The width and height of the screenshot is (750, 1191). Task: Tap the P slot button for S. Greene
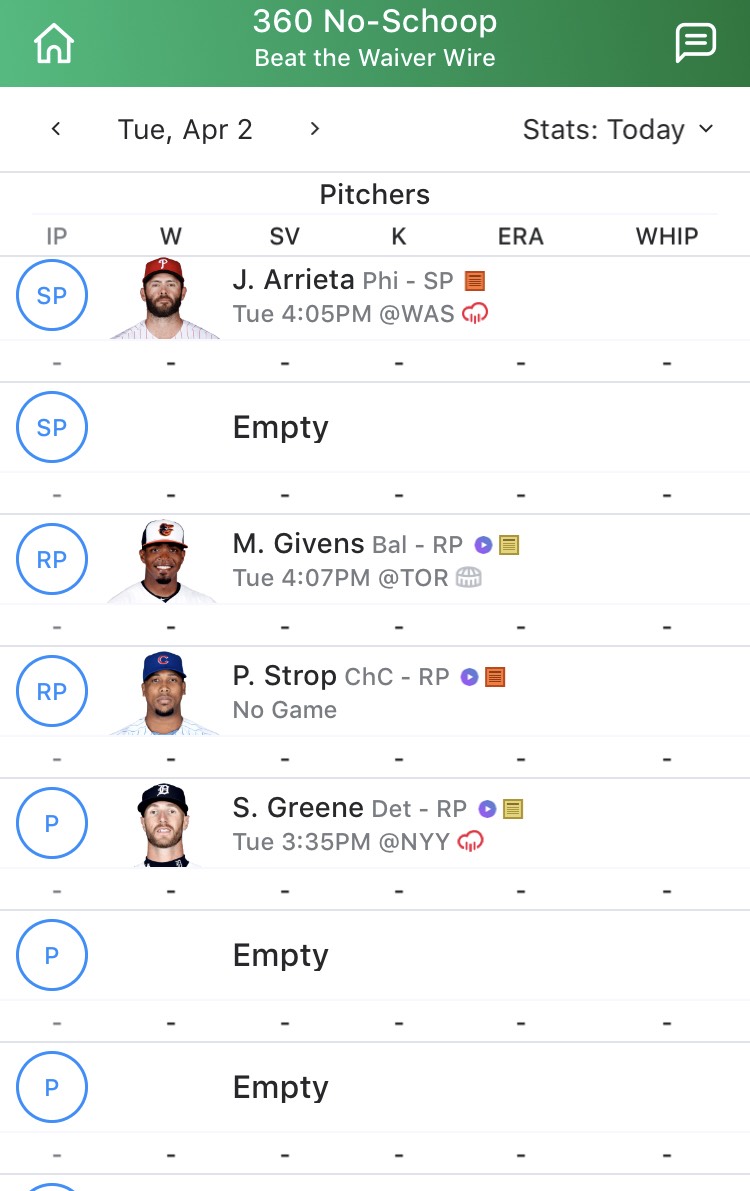[x=52, y=823]
